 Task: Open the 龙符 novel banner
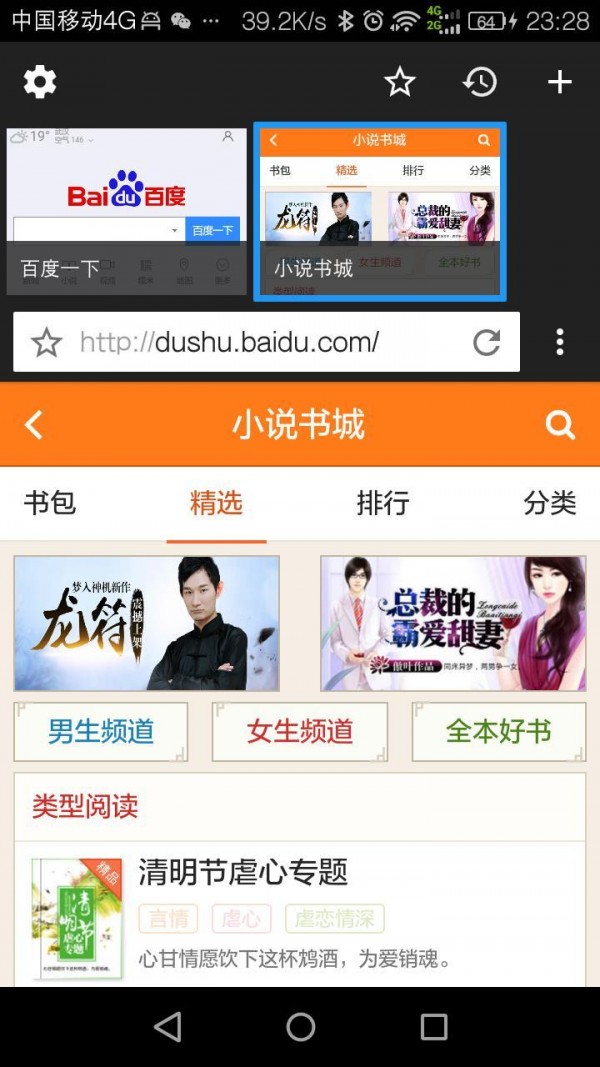(147, 623)
